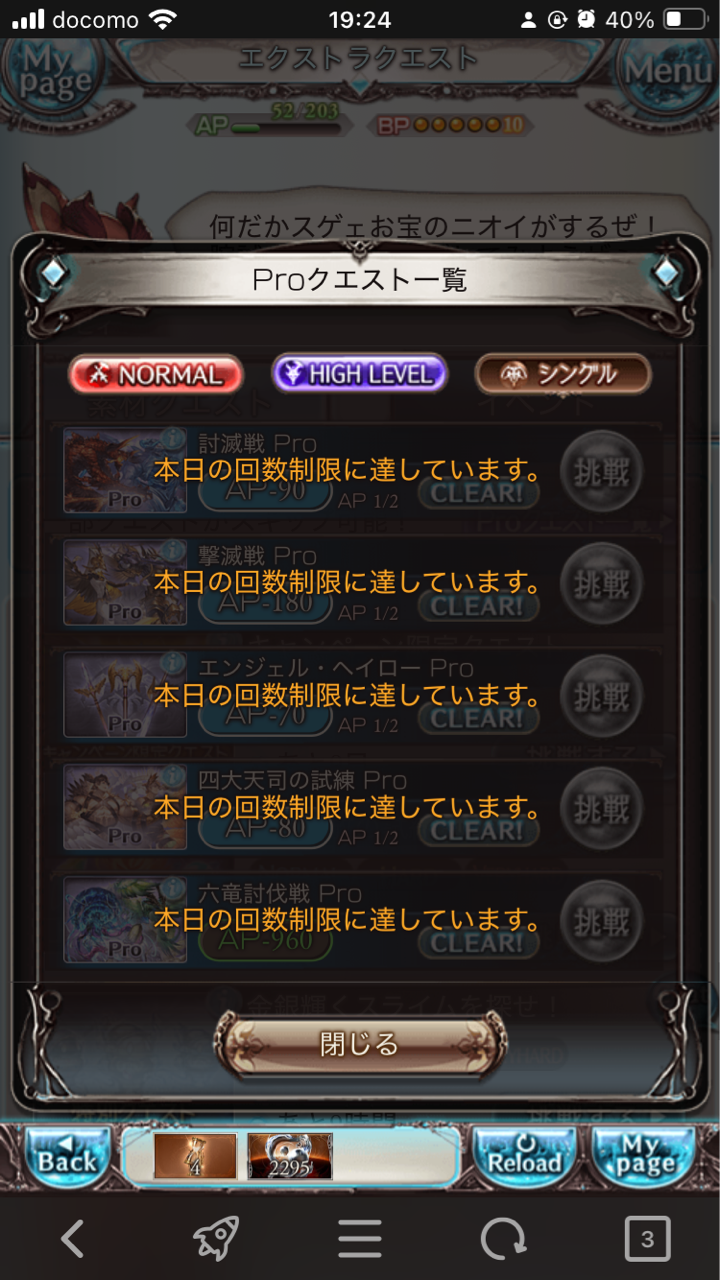Select the NORMAL difficulty filter
This screenshot has width=720, height=1280.
pyautogui.click(x=155, y=375)
